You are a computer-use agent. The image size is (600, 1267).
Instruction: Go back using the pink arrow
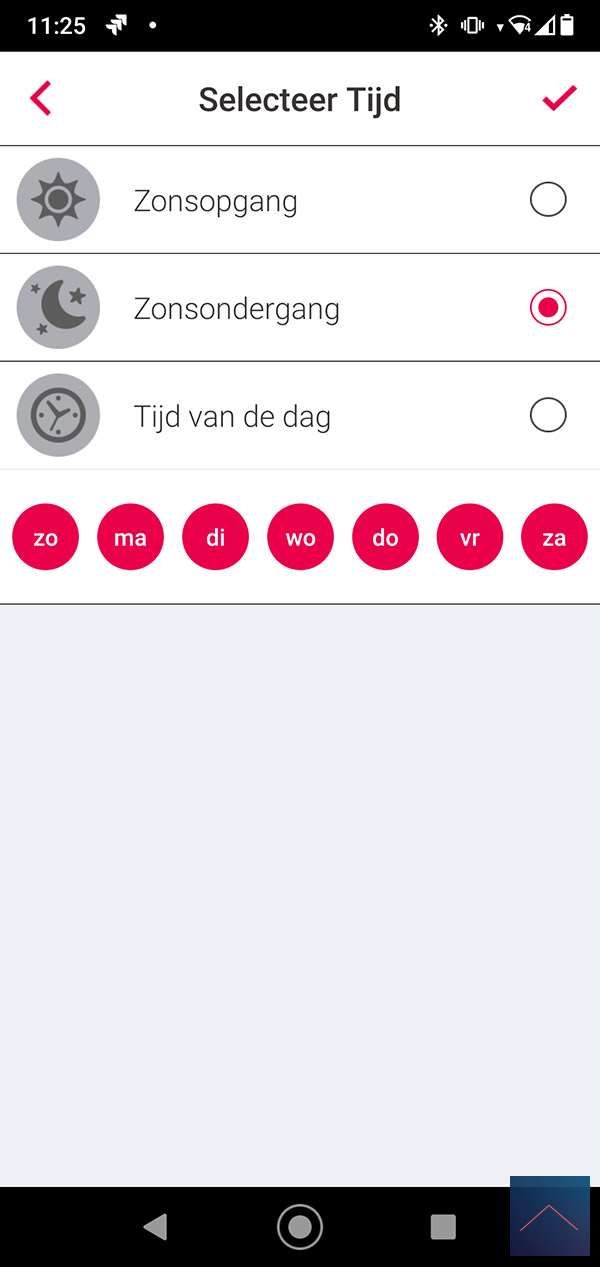(x=40, y=99)
